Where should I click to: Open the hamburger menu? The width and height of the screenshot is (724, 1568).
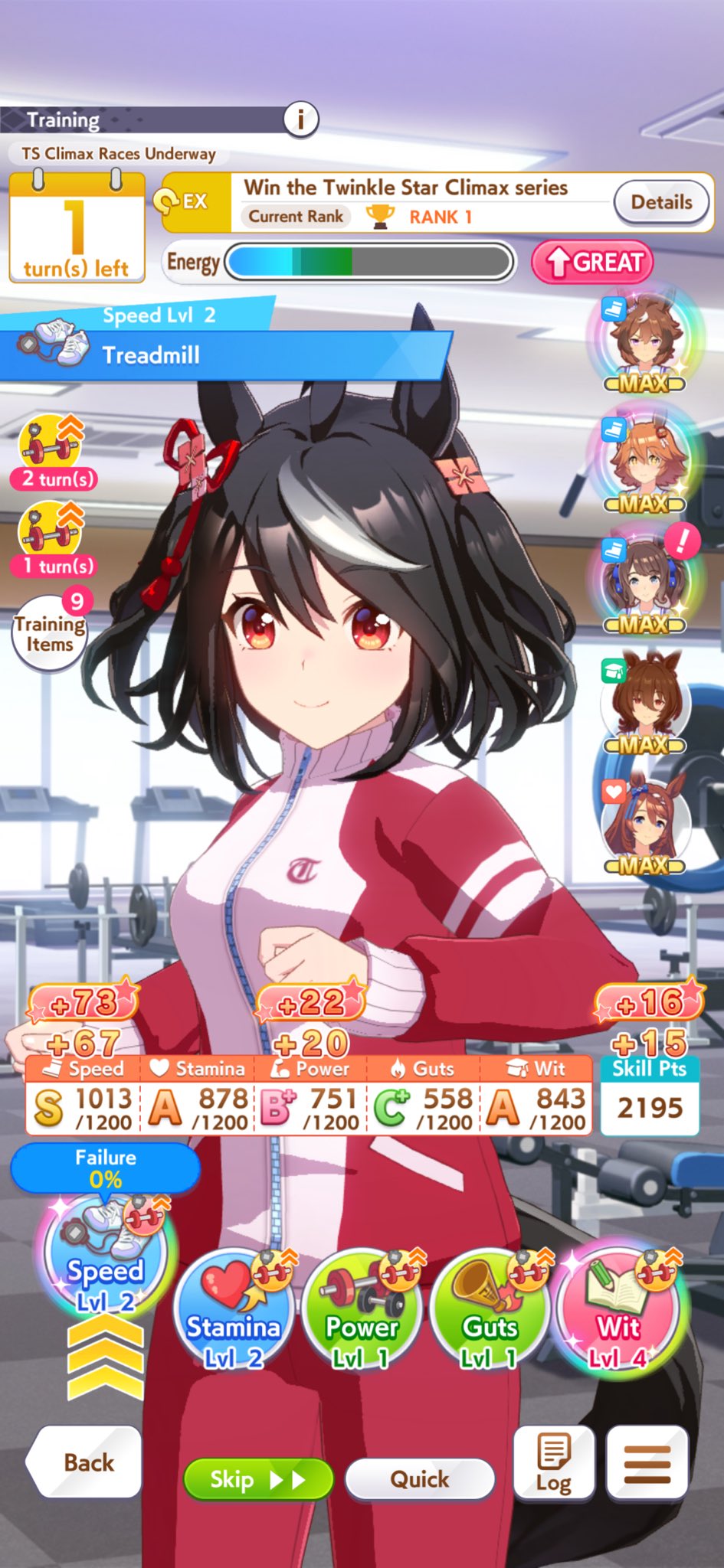point(647,1462)
